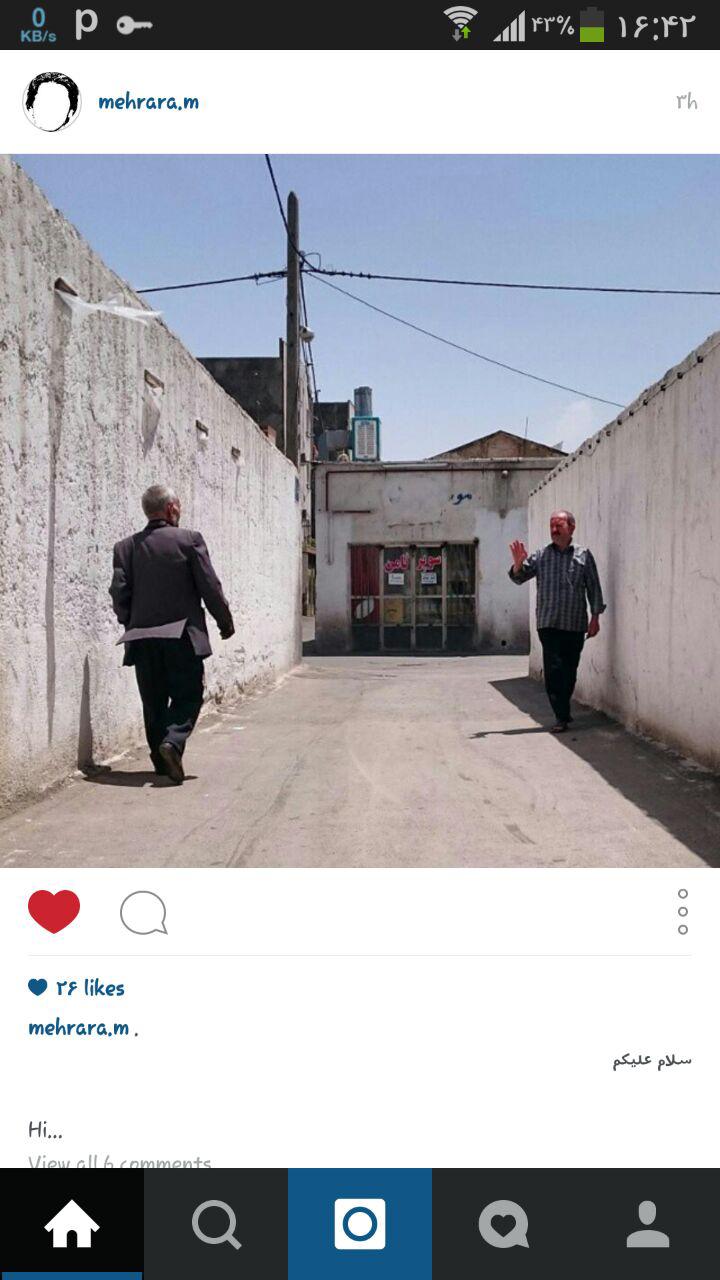Image resolution: width=720 pixels, height=1280 pixels.
Task: Switch to the Home feed tab
Action: point(72,1224)
